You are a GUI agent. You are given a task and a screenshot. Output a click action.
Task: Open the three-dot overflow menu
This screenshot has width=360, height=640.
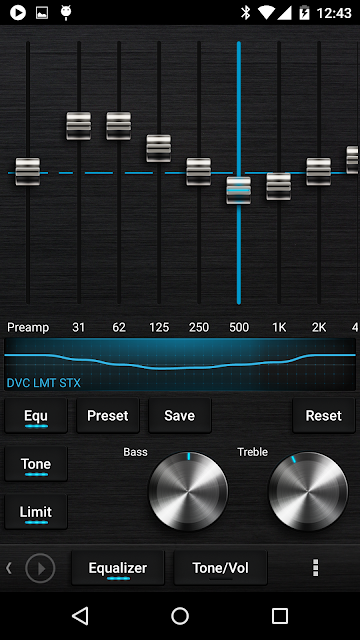pyautogui.click(x=316, y=568)
